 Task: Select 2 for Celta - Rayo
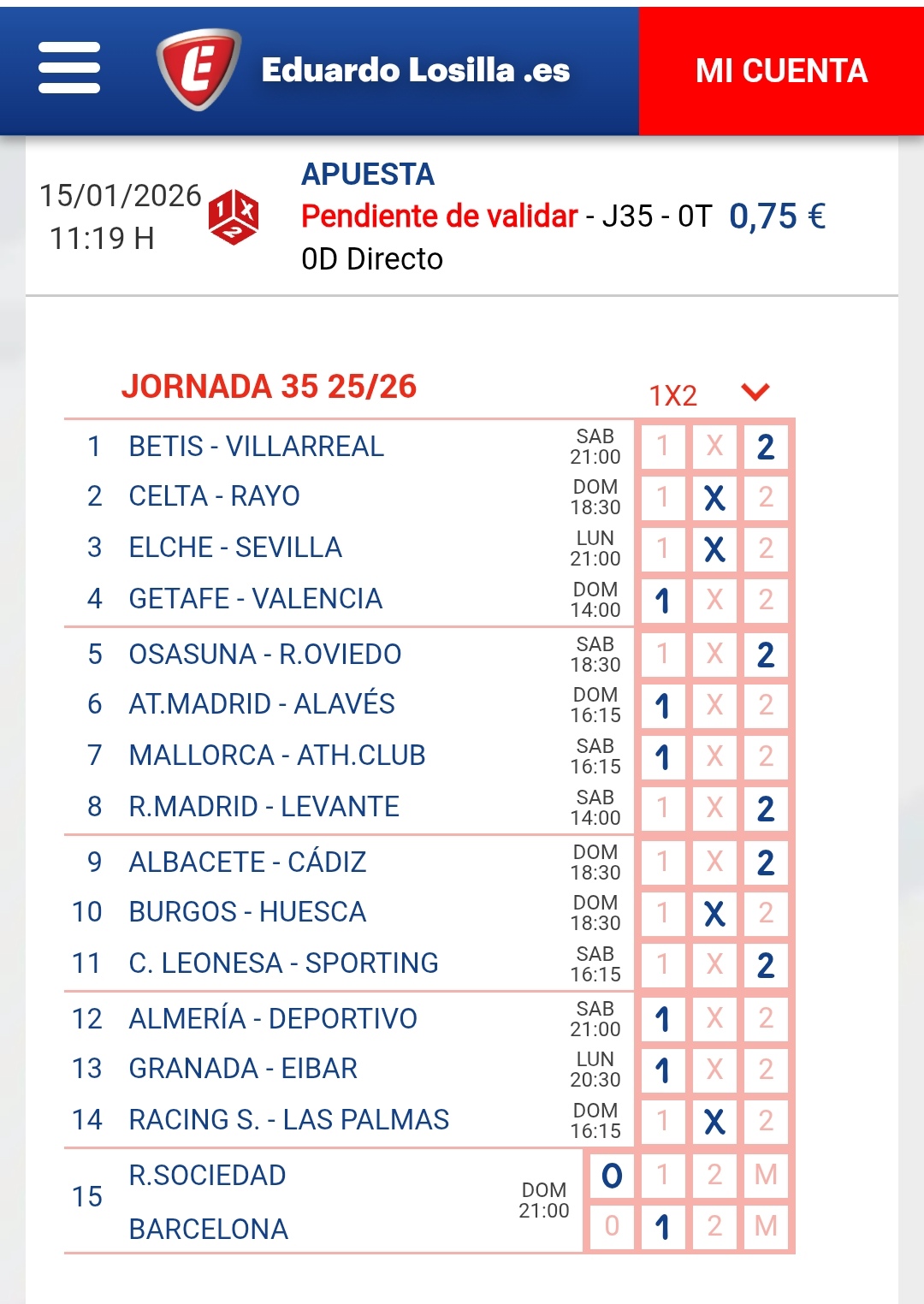(766, 497)
